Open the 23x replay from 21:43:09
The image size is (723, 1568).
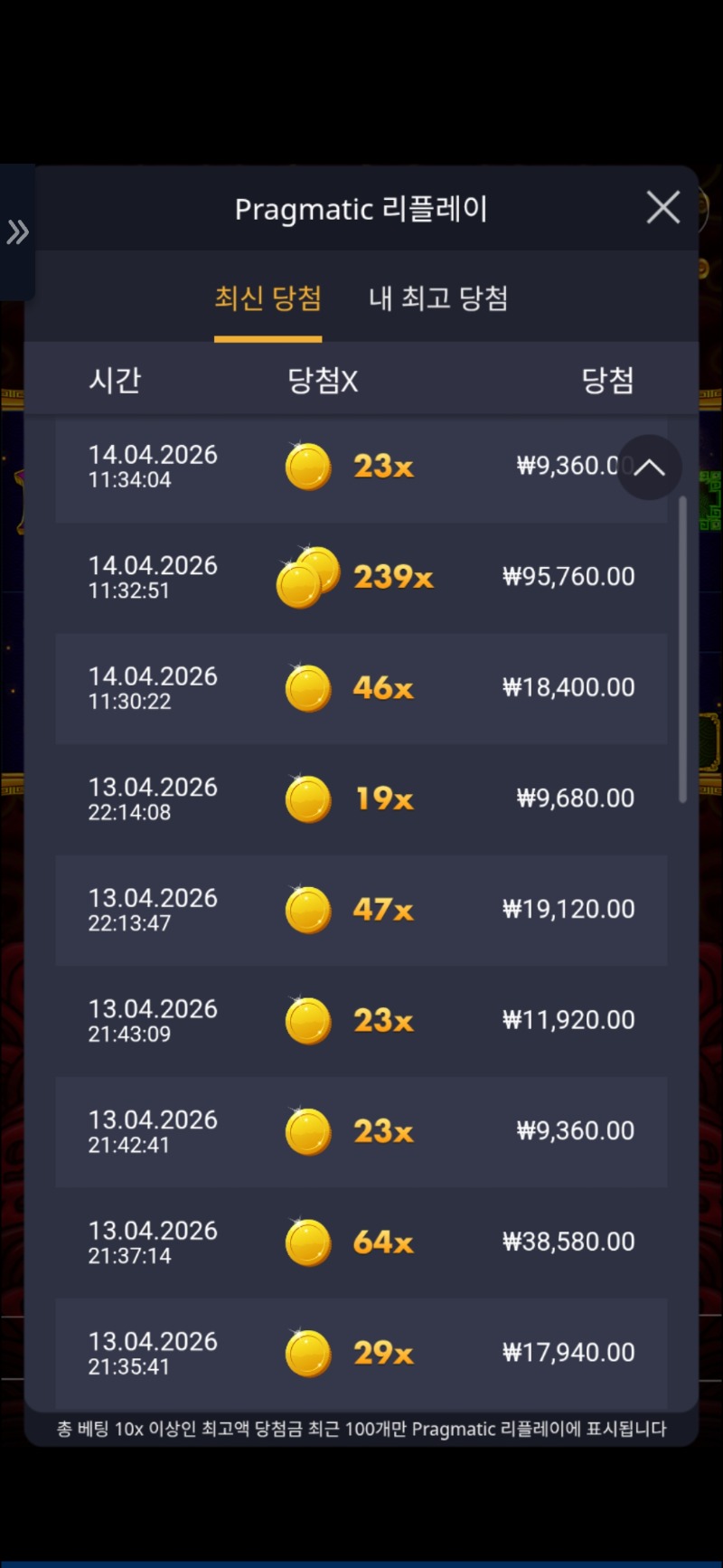pos(361,1020)
